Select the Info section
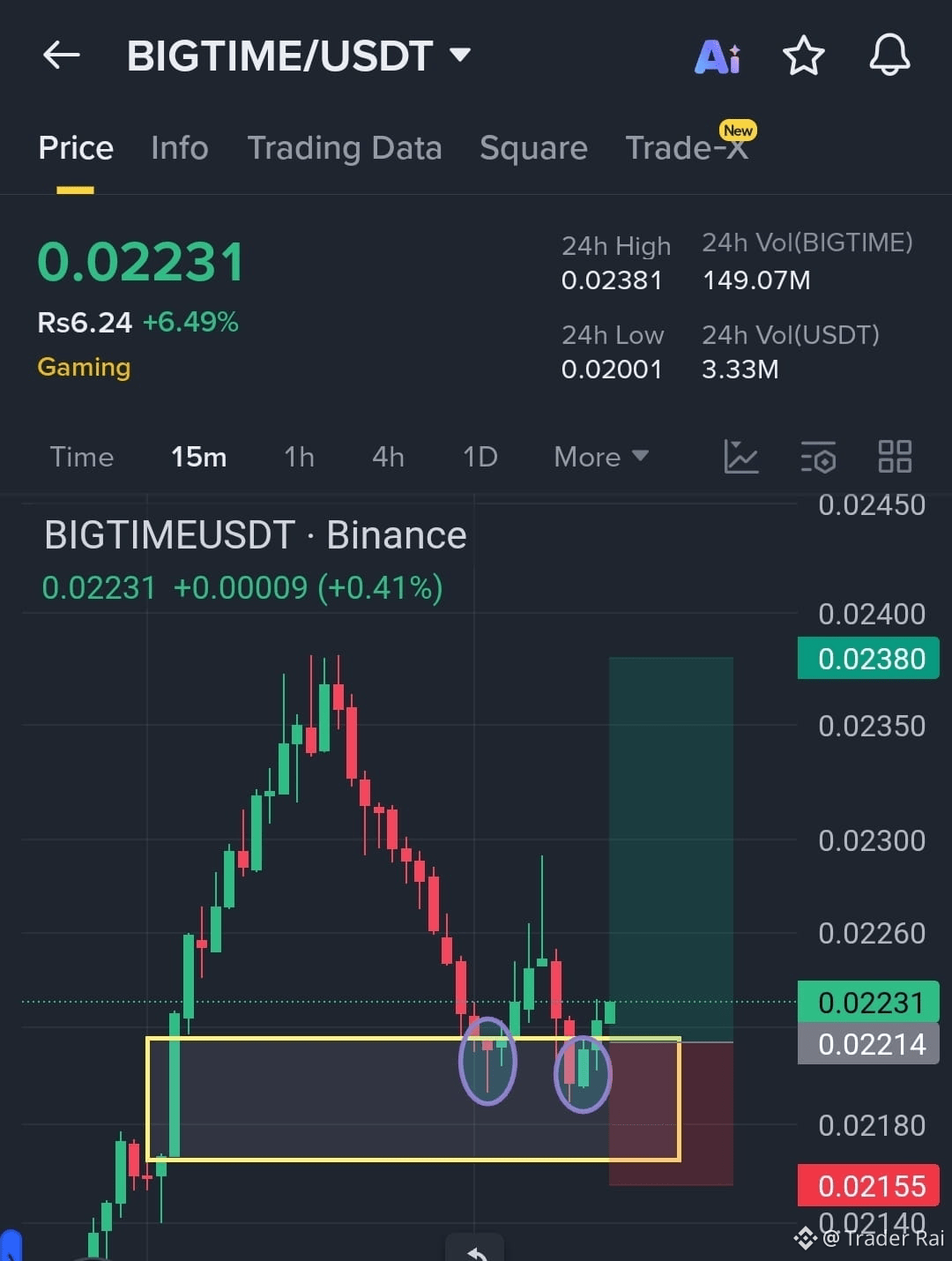This screenshot has width=952, height=1261. pos(179,147)
